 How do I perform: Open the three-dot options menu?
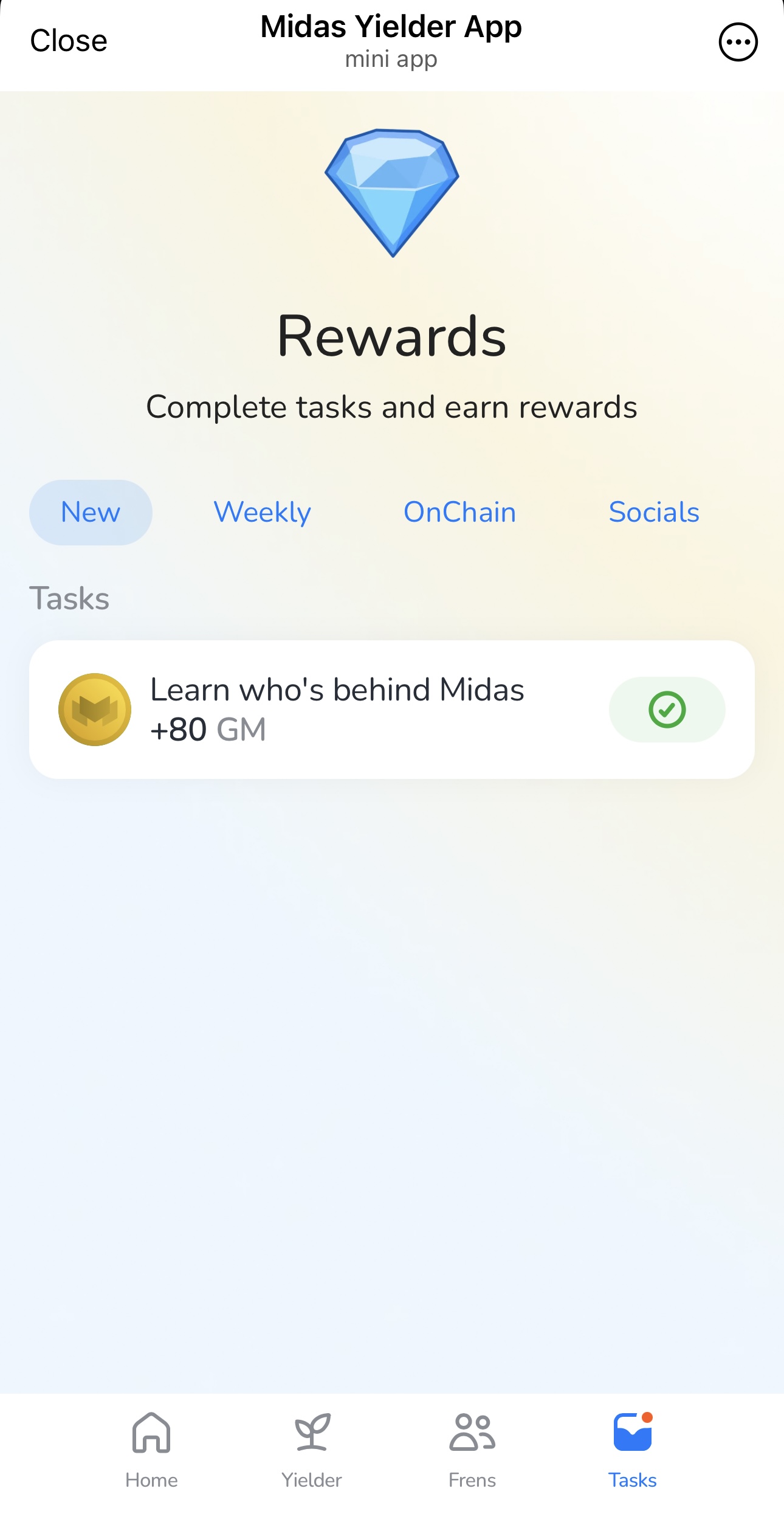click(x=738, y=42)
